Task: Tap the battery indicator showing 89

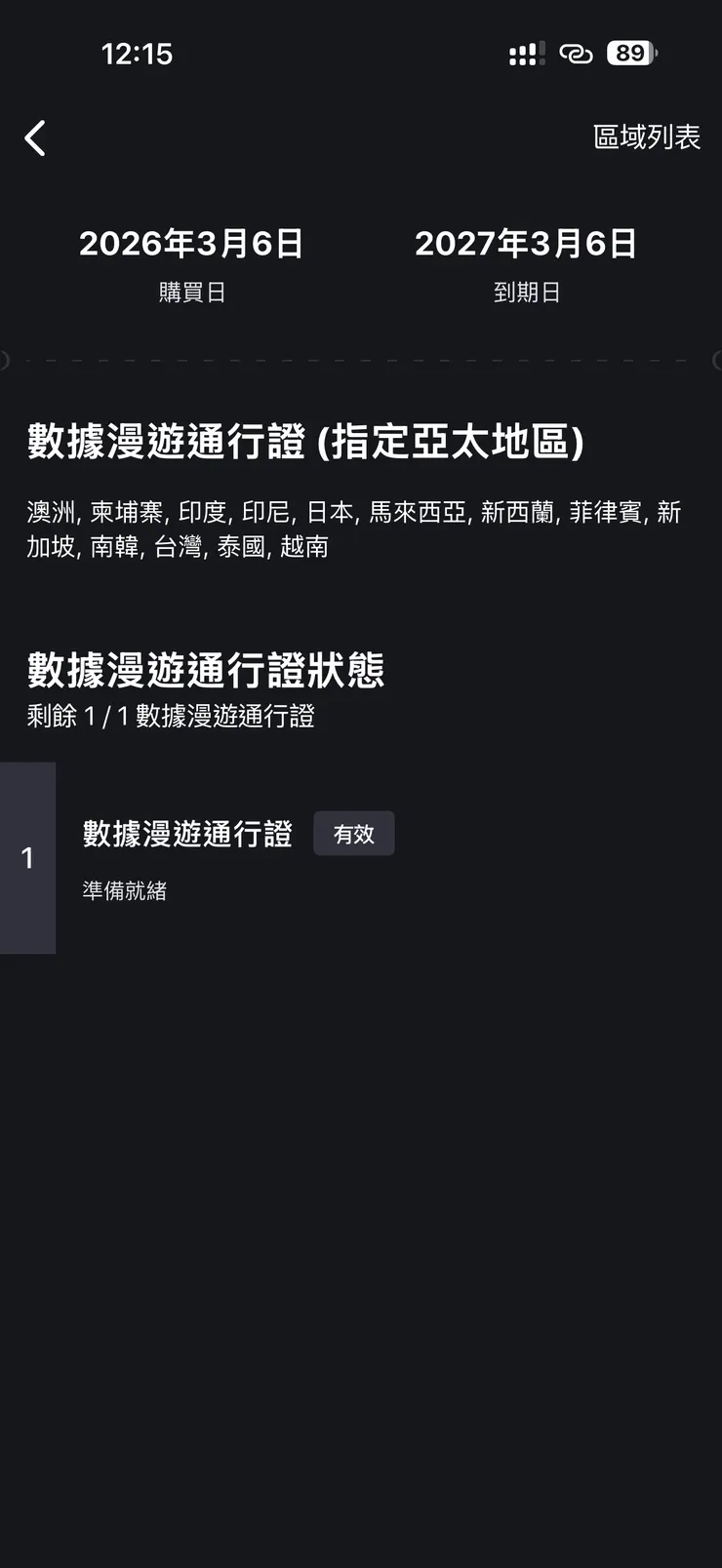Action: point(629,53)
